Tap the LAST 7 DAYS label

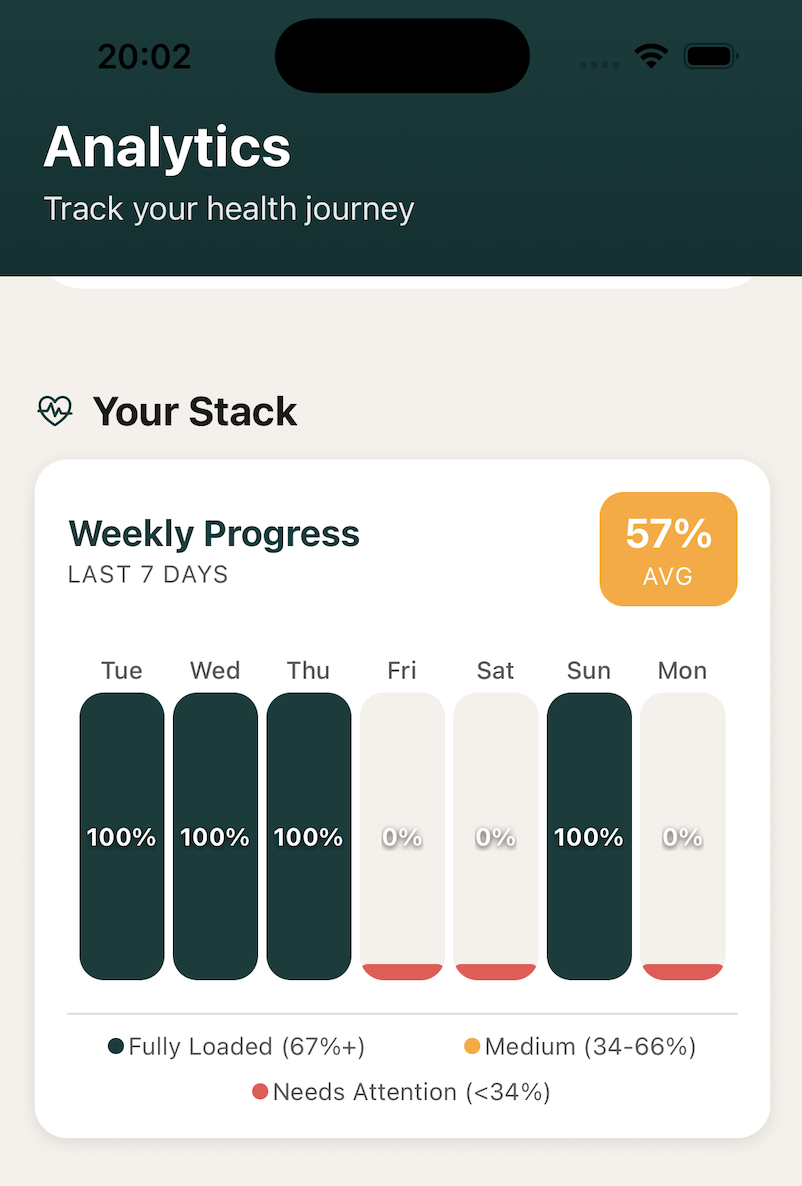point(147,574)
